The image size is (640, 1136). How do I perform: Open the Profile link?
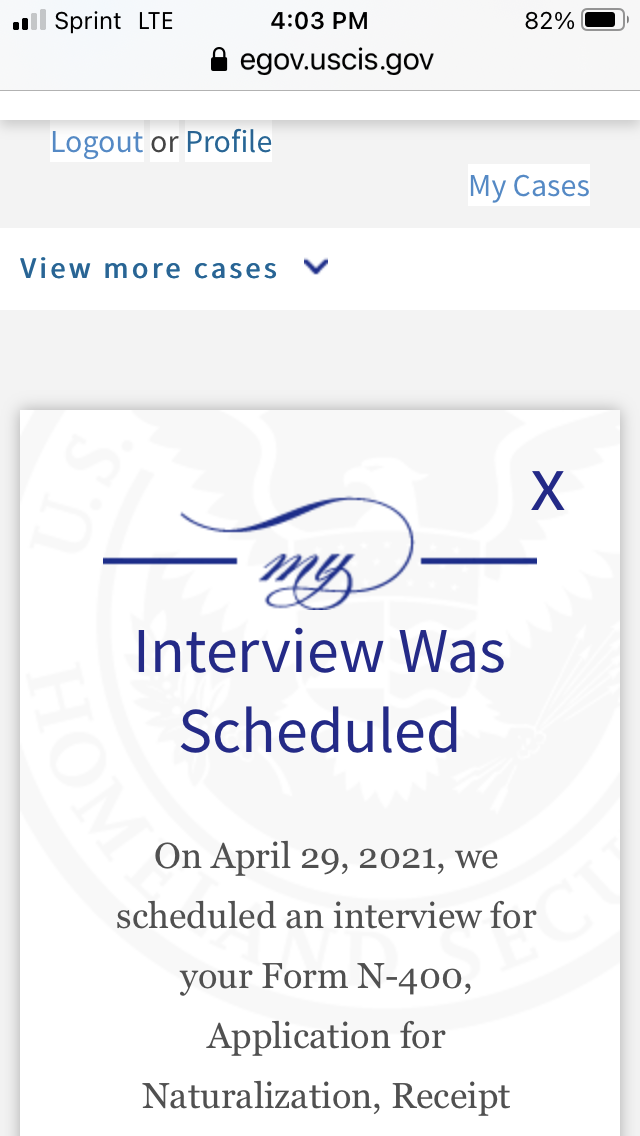(228, 141)
